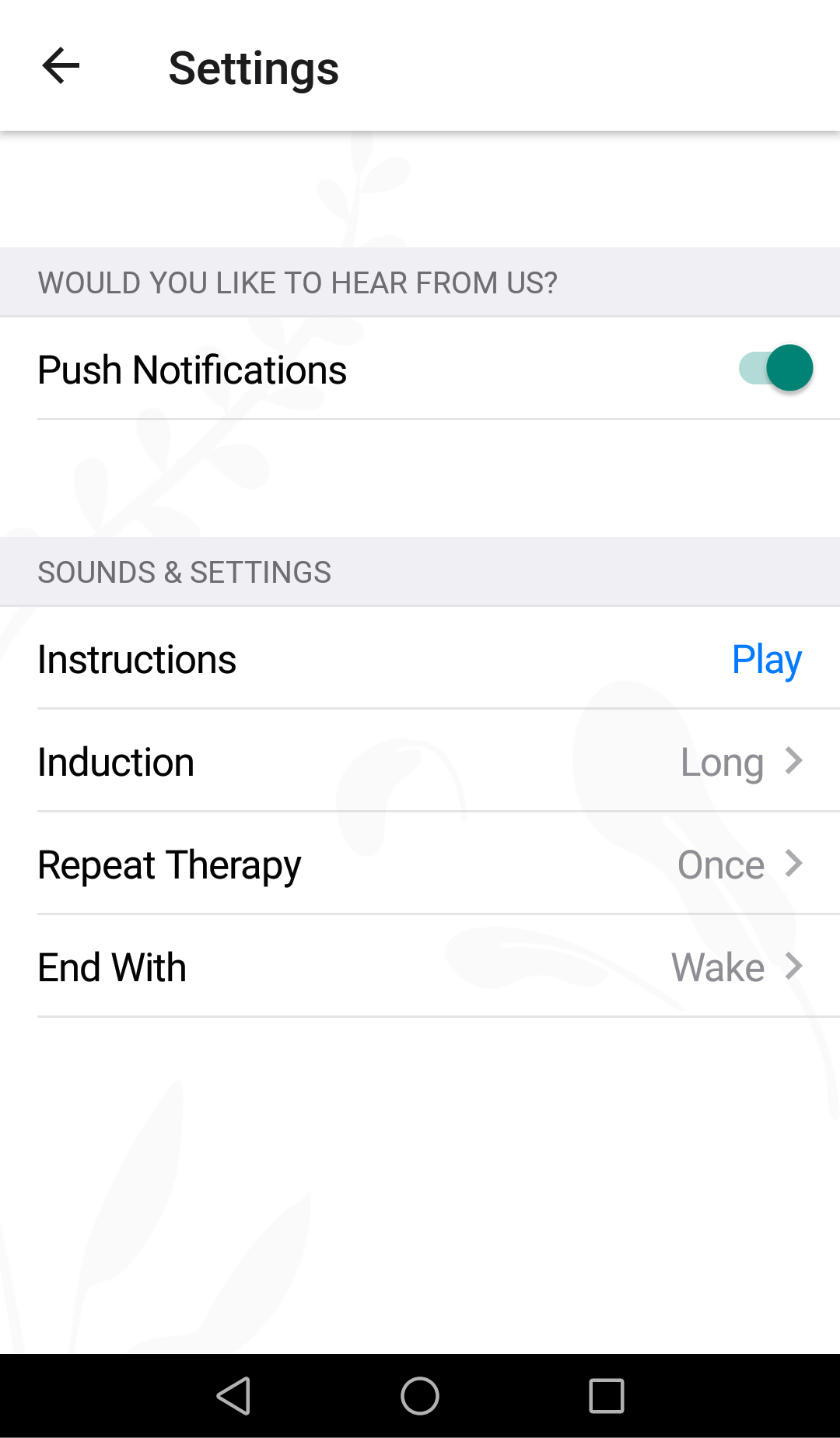Open the Induction length setting
The height and width of the screenshot is (1438, 840).
click(420, 762)
